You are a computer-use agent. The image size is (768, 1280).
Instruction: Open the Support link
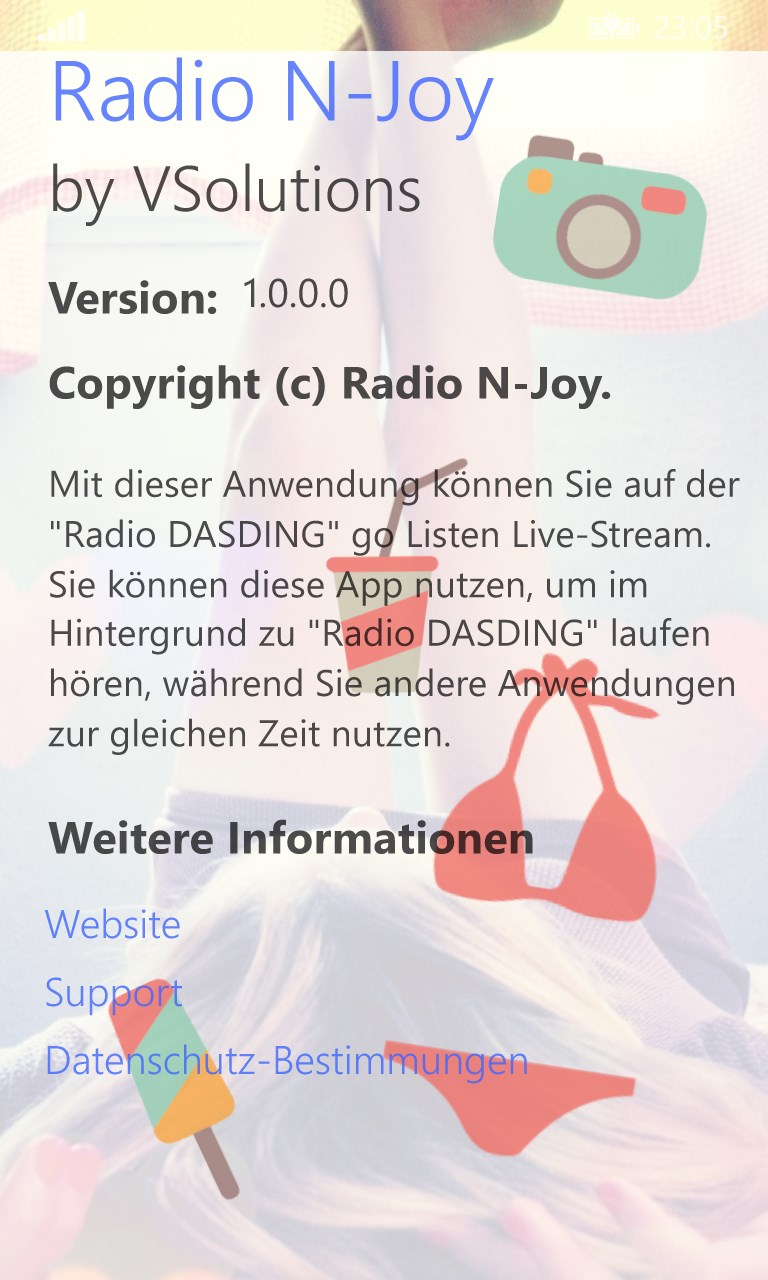click(114, 992)
